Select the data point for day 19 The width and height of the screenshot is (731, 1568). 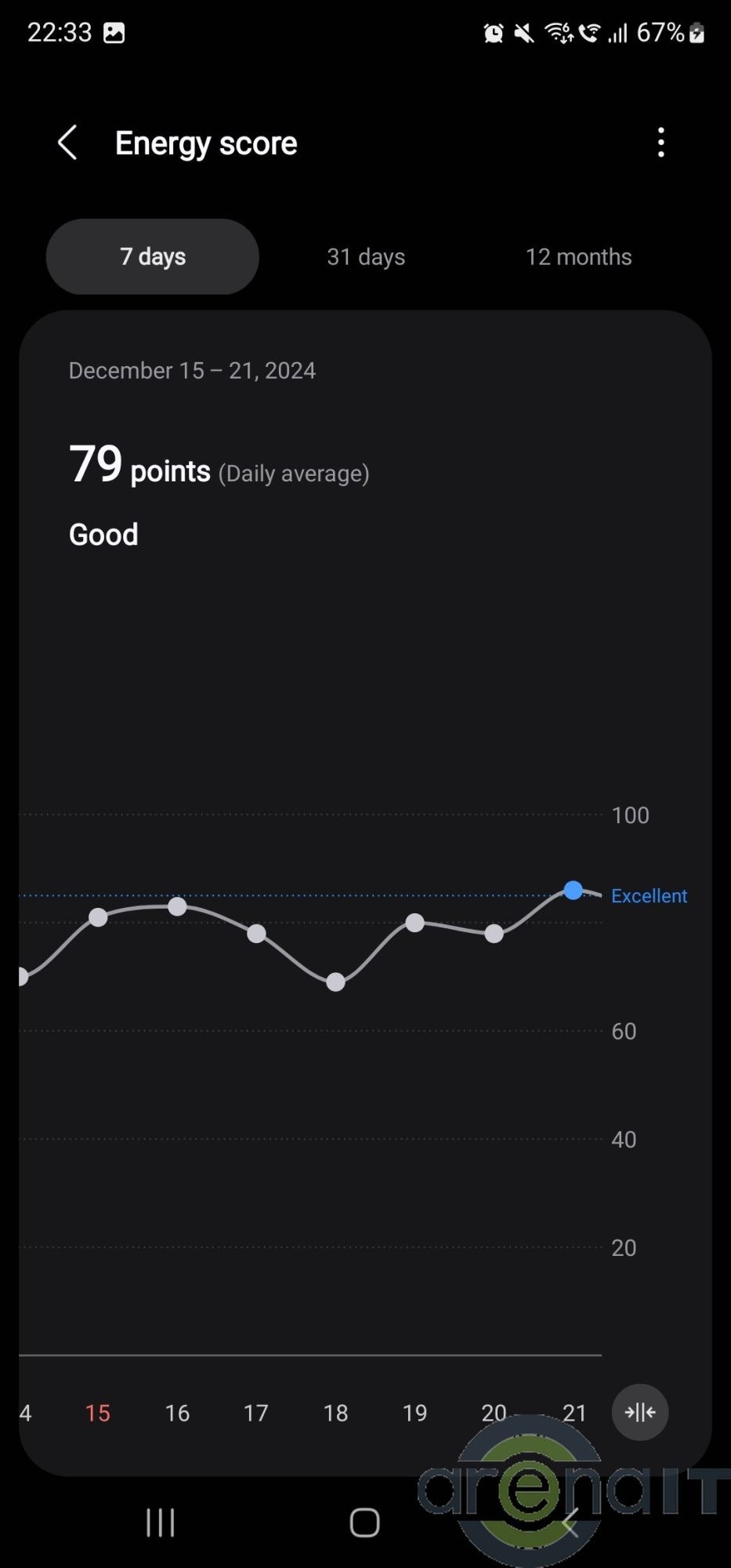415,923
